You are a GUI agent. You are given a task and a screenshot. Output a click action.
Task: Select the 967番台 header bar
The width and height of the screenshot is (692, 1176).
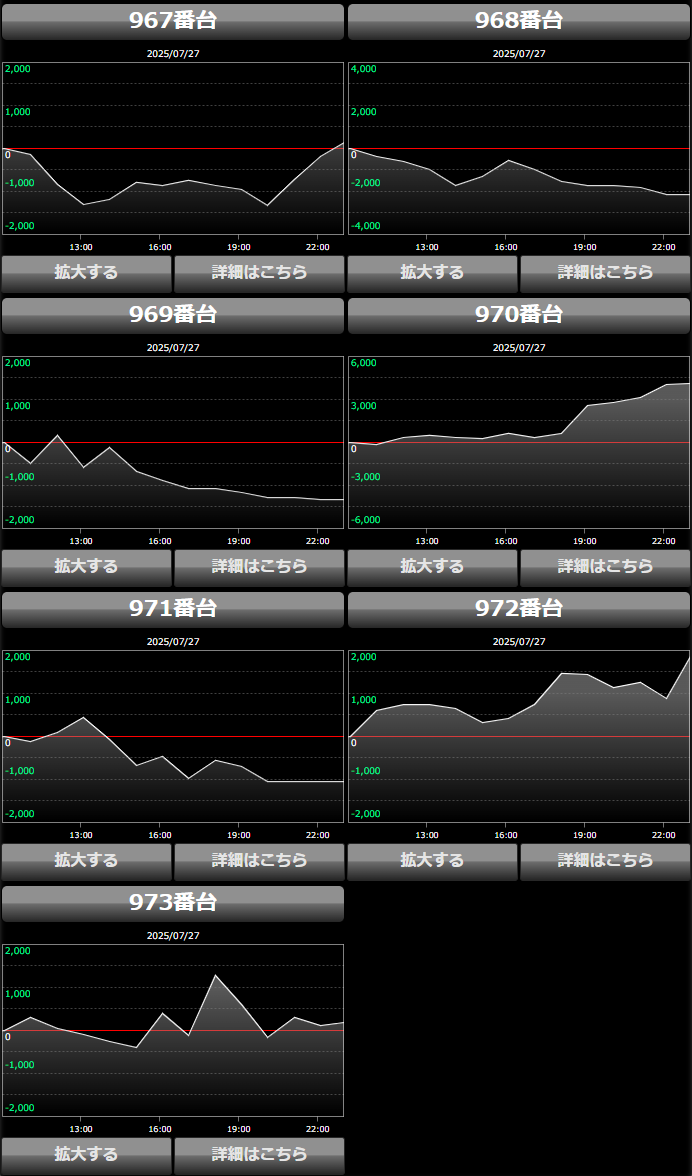point(173,22)
